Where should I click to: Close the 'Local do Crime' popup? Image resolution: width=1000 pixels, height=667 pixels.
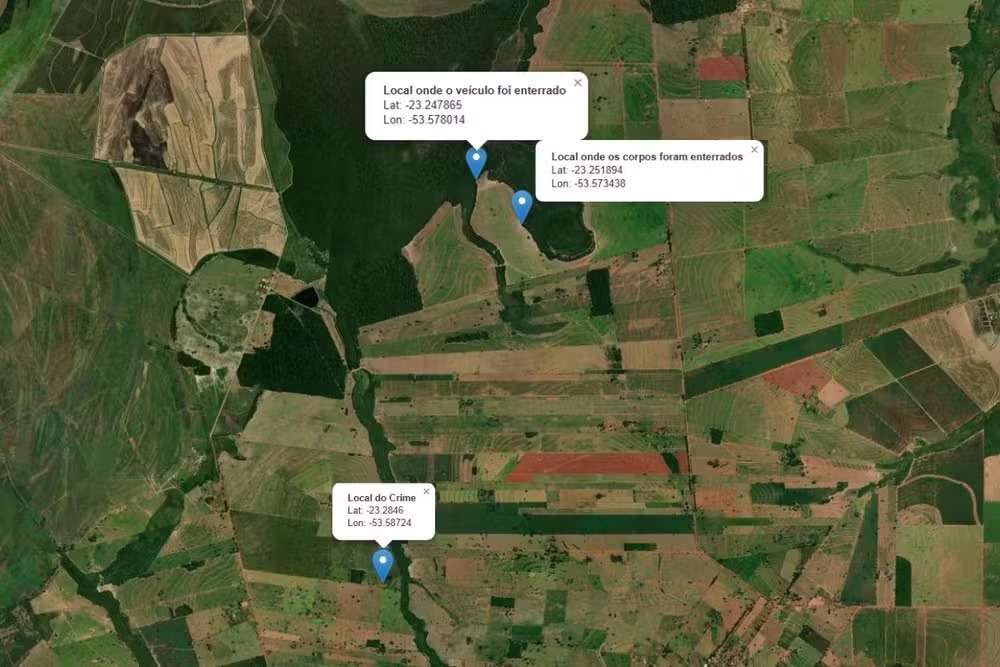[426, 491]
